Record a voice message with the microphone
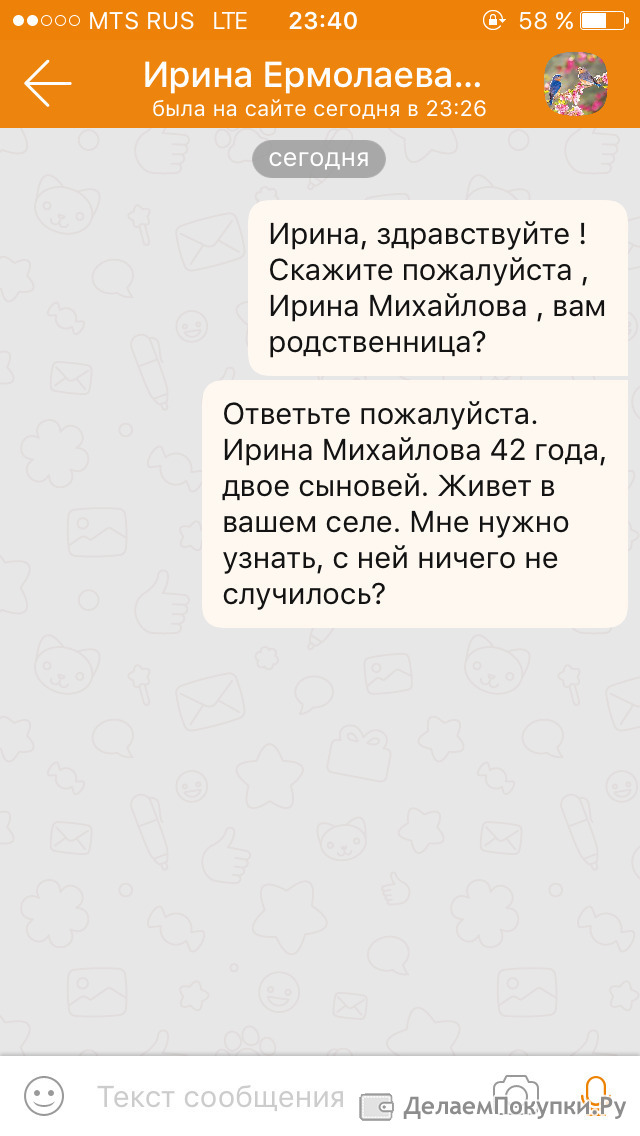 tap(595, 1095)
